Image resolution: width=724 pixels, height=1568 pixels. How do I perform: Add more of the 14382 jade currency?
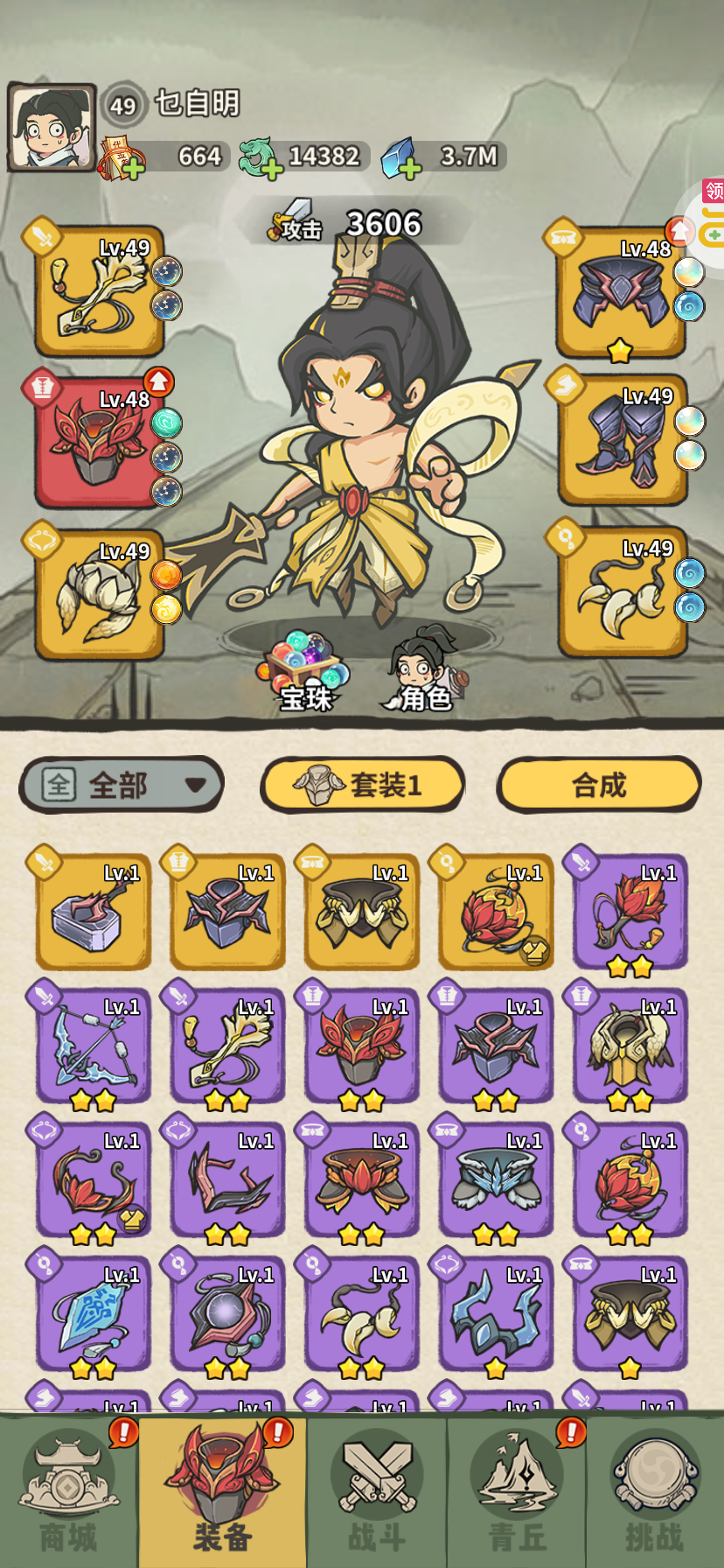tap(272, 169)
